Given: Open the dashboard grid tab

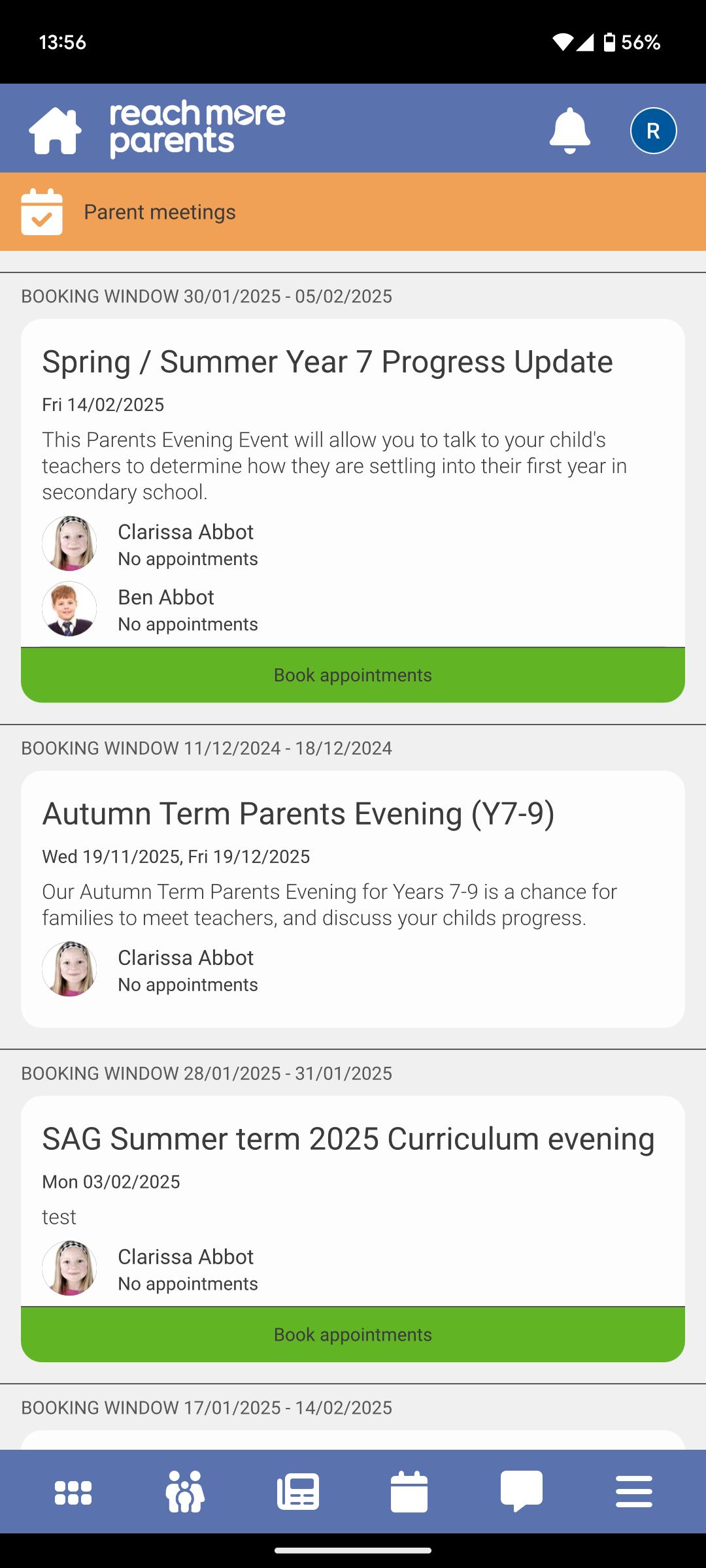Looking at the screenshot, I should 73,1492.
